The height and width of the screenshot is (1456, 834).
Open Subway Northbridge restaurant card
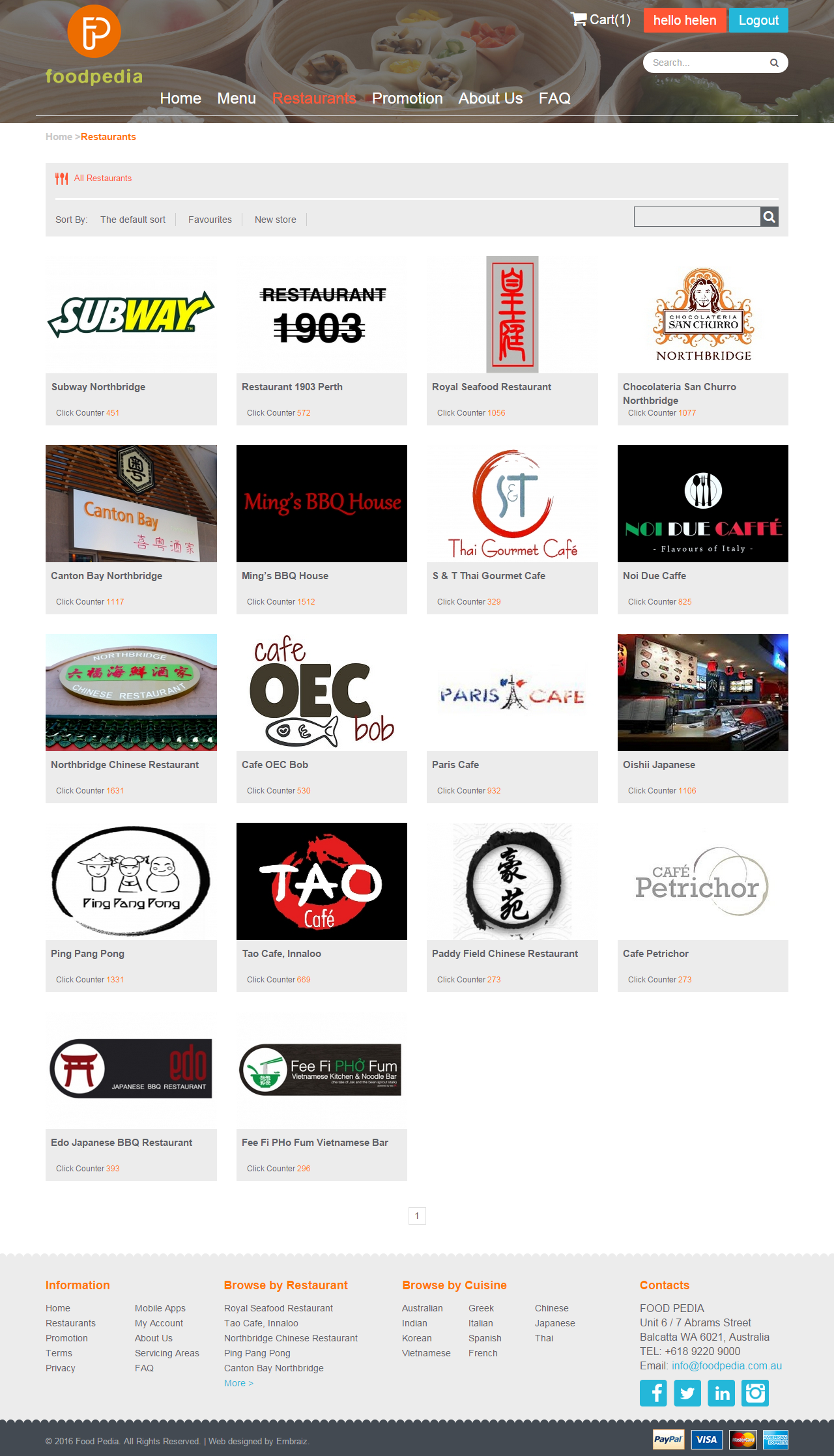131,315
